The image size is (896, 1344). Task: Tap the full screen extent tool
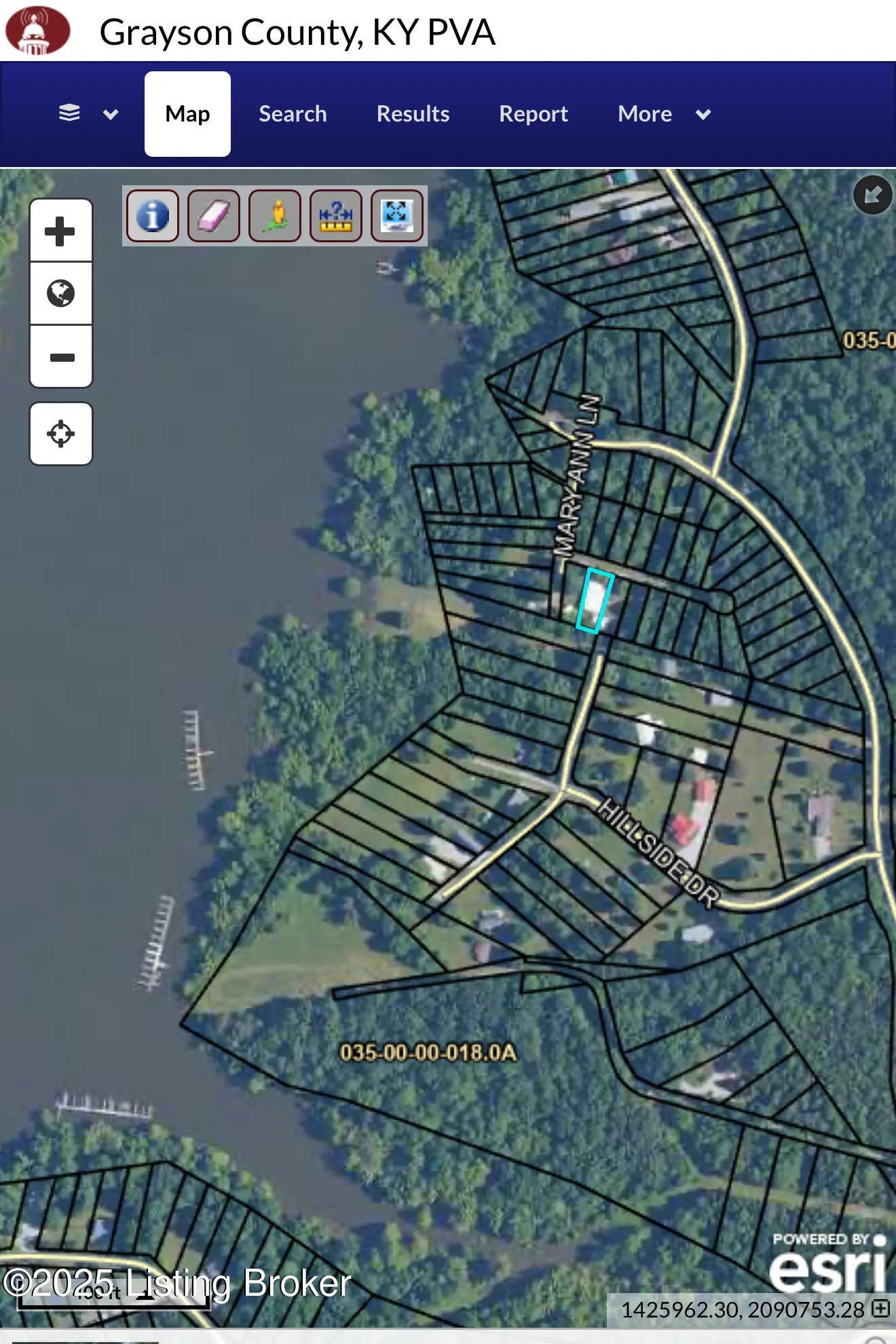coord(397,216)
